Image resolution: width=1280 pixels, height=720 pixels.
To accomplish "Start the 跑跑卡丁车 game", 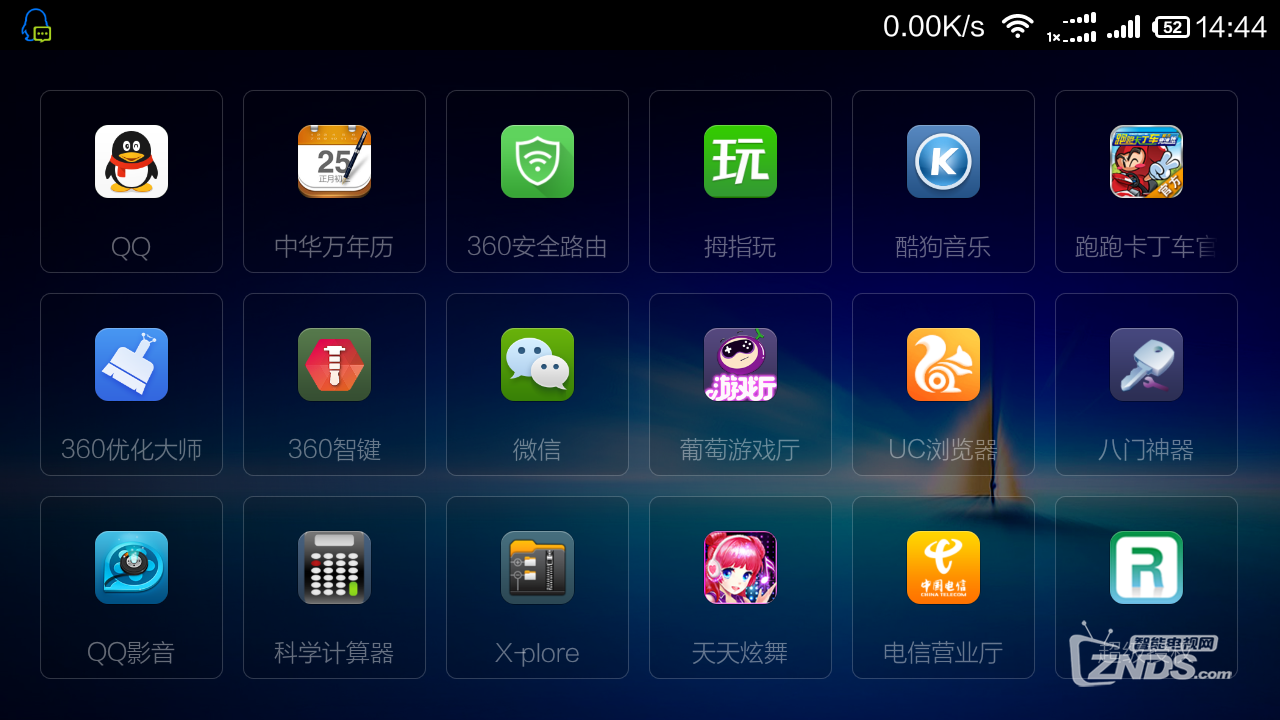I will pyautogui.click(x=1146, y=162).
